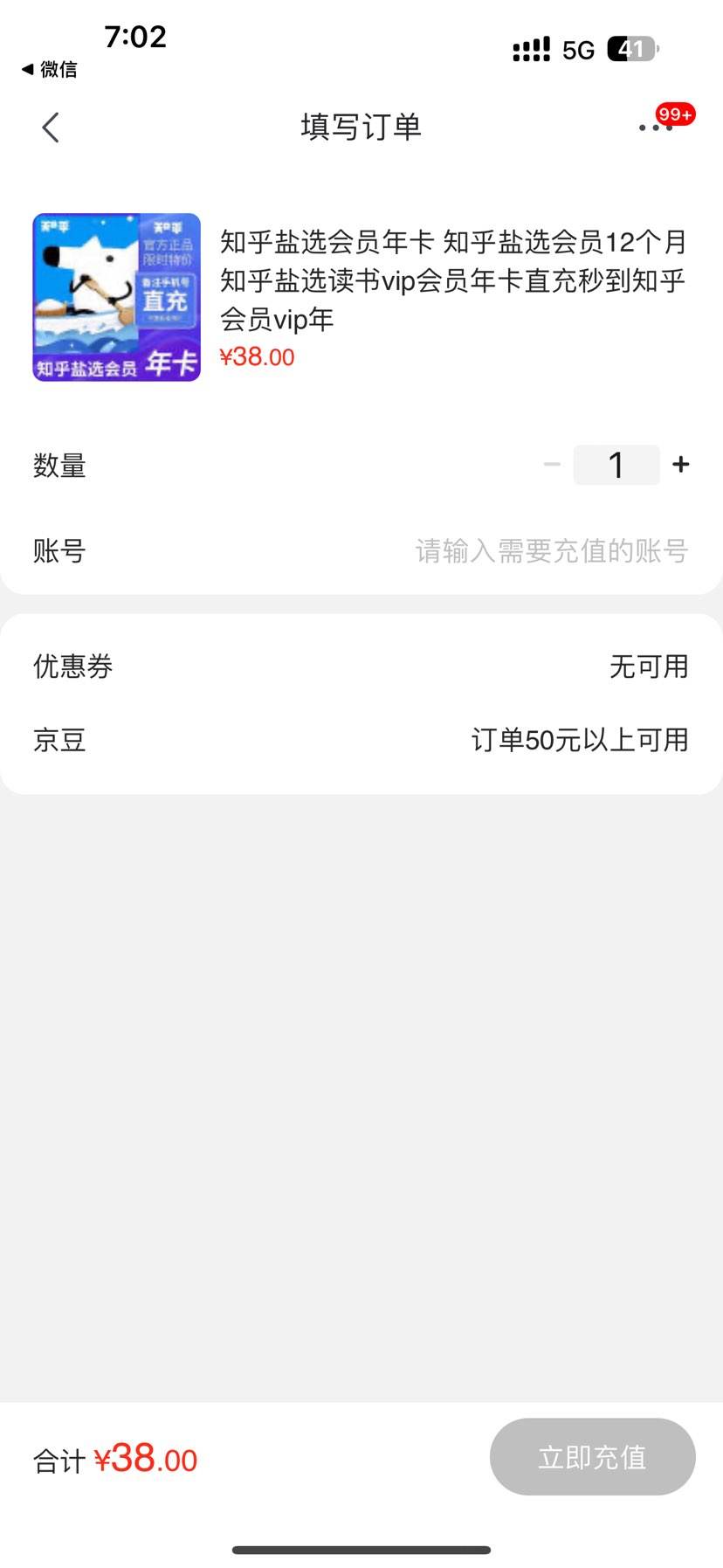Decrease quantity with the minus button

click(552, 465)
